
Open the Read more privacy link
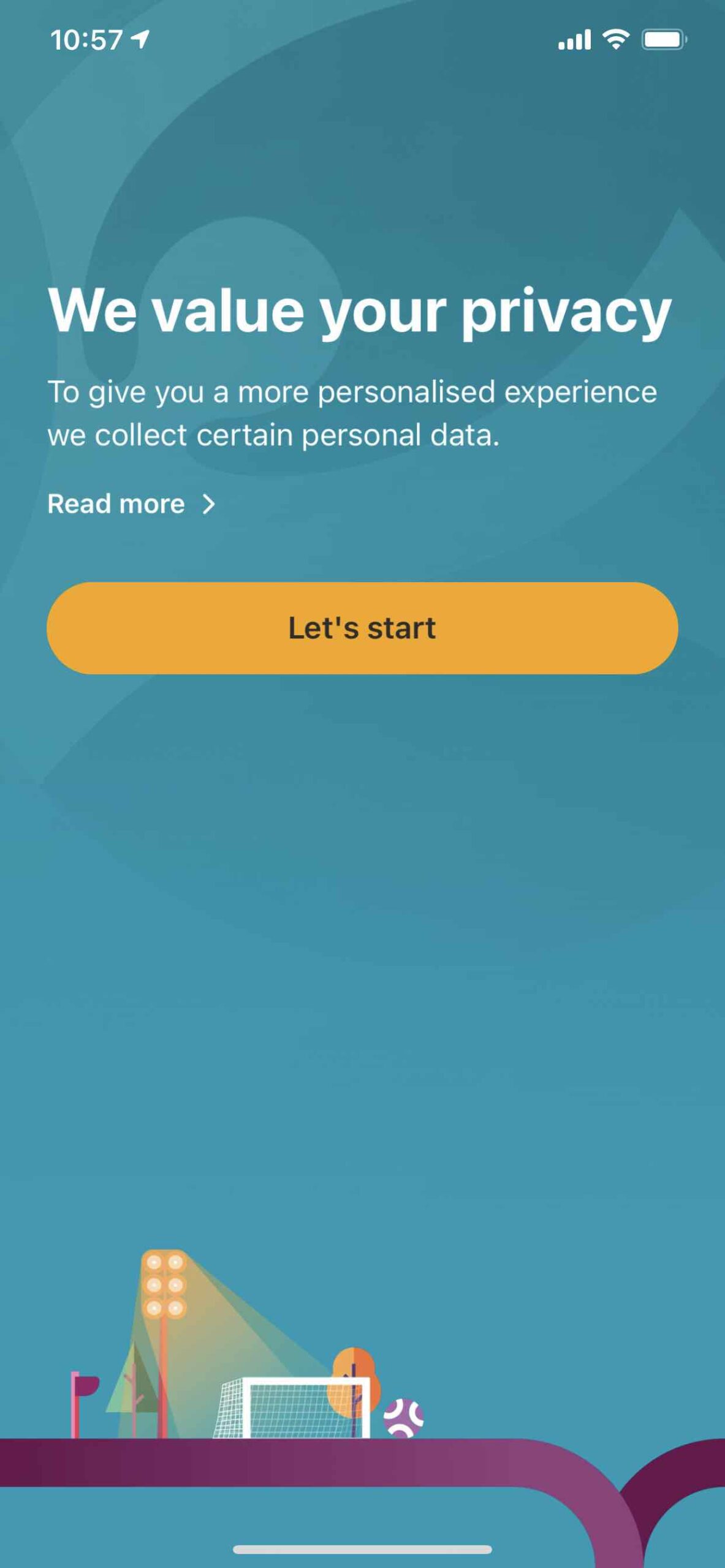click(131, 503)
